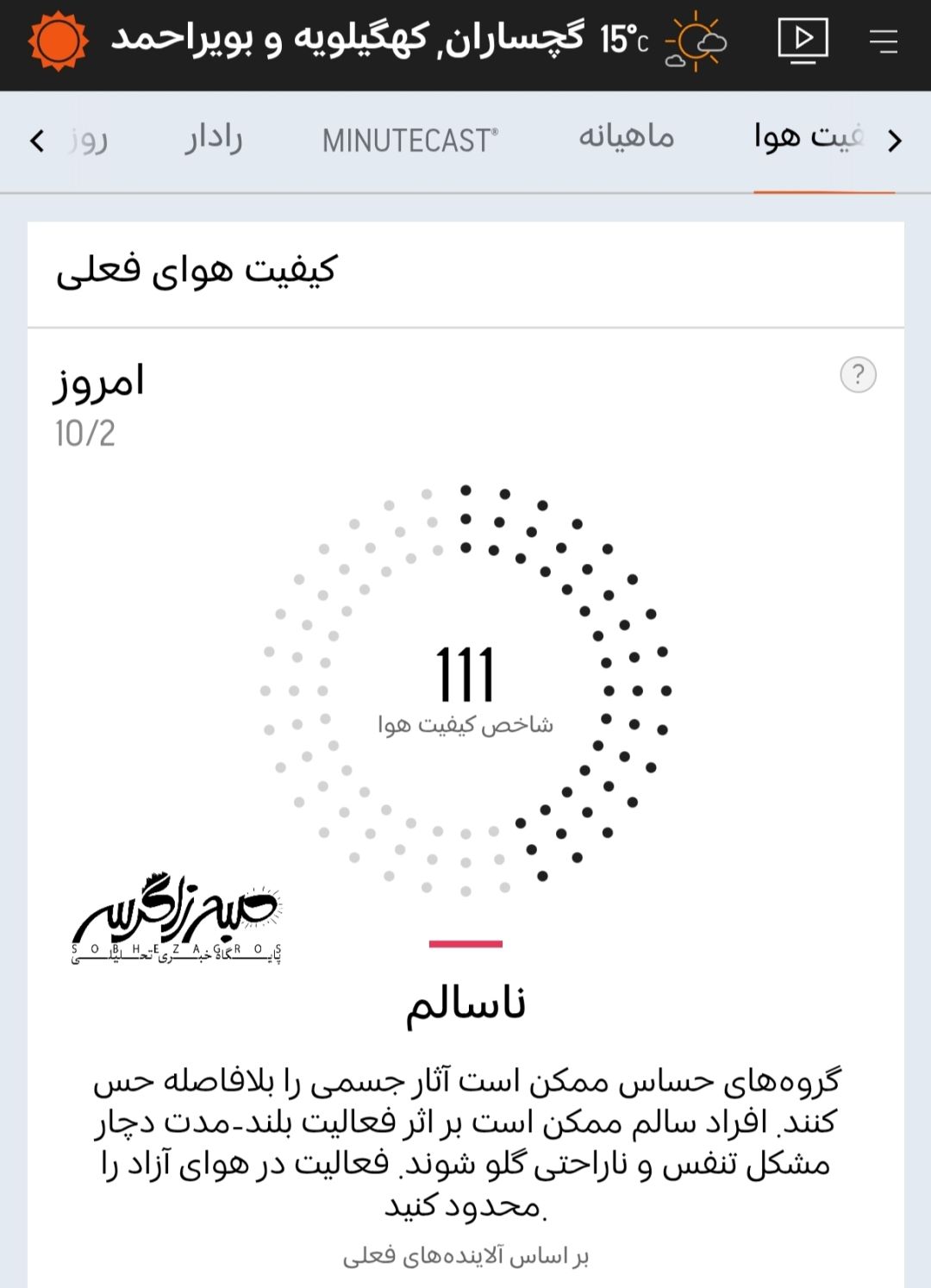Open the air quality help question mark

pos(858,375)
